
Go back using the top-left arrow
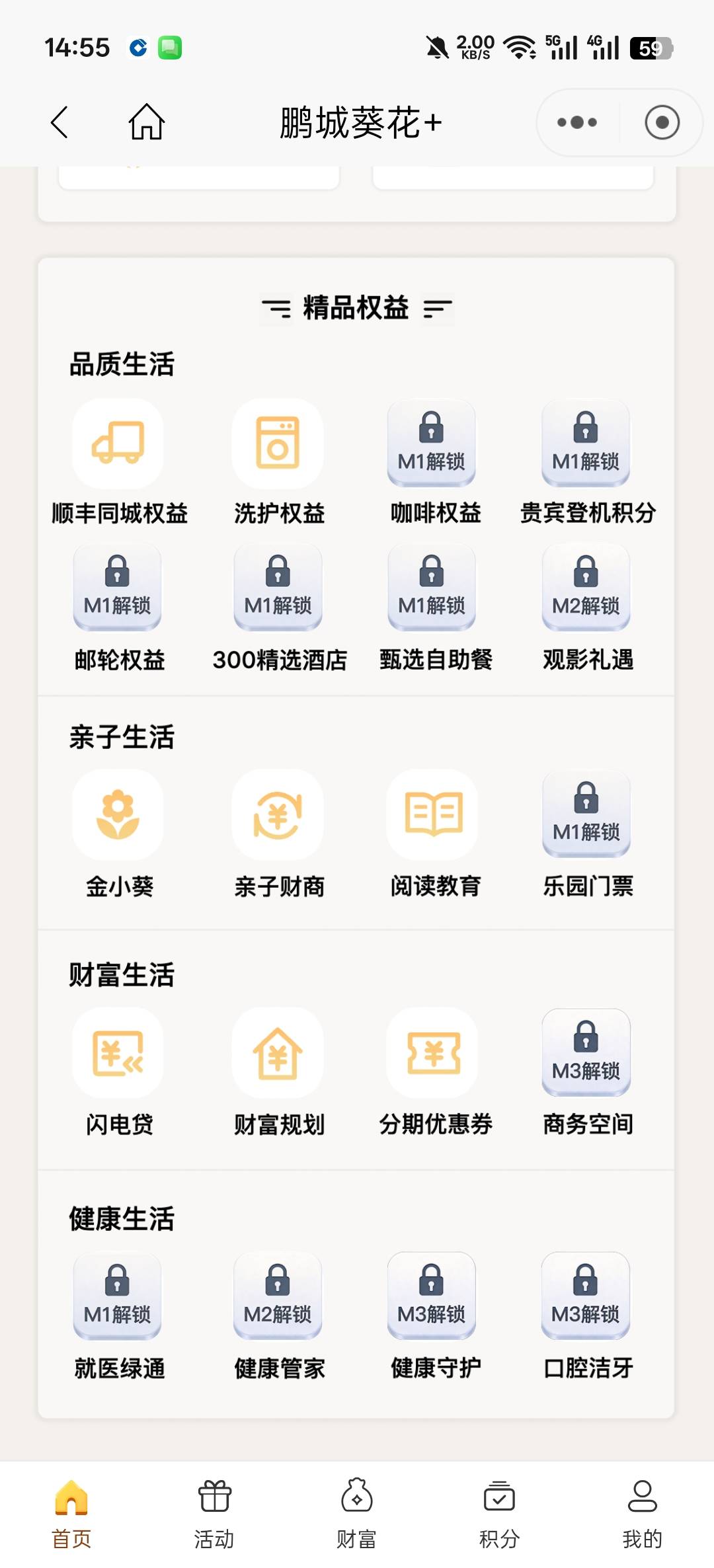pyautogui.click(x=59, y=122)
